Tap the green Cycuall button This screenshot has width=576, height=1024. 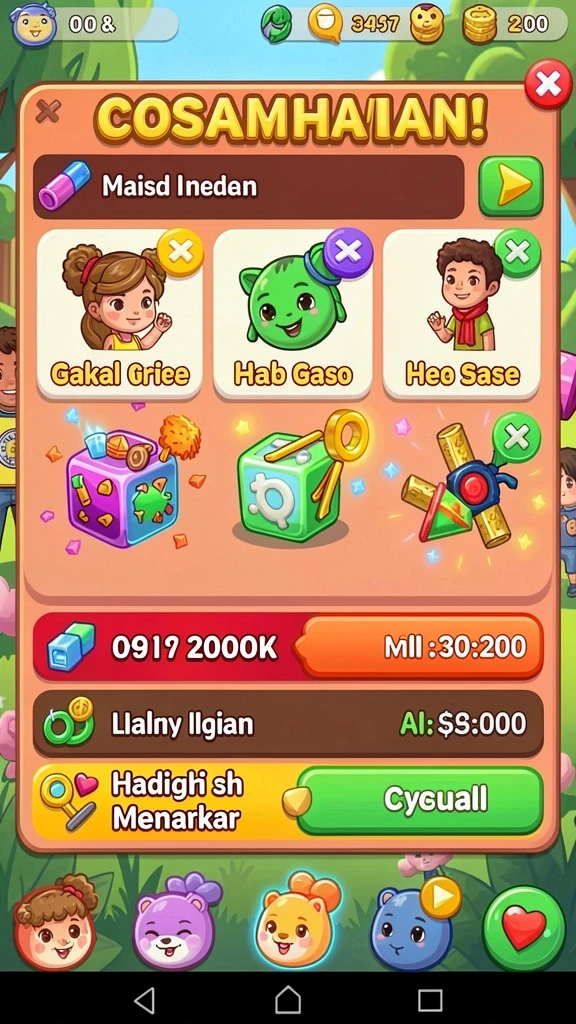(420, 800)
